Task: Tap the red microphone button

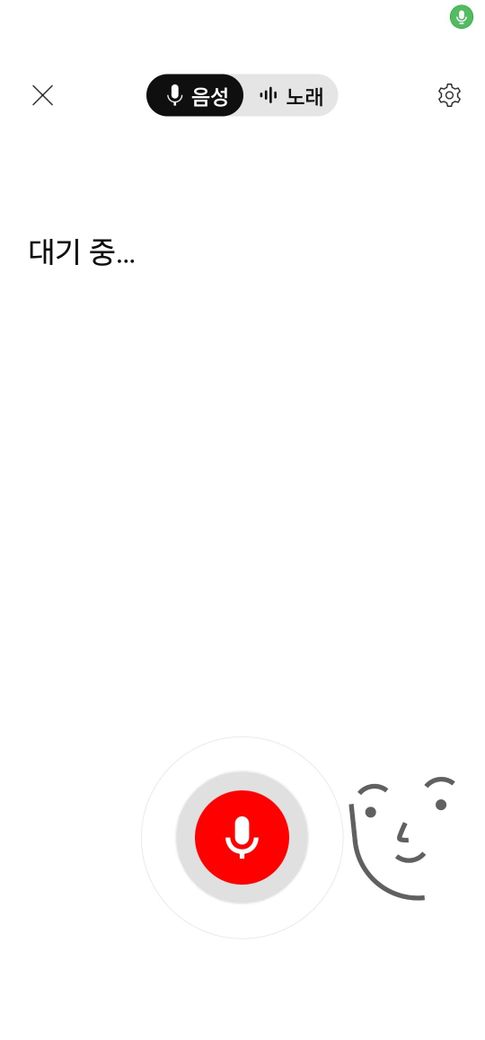Action: coord(242,837)
